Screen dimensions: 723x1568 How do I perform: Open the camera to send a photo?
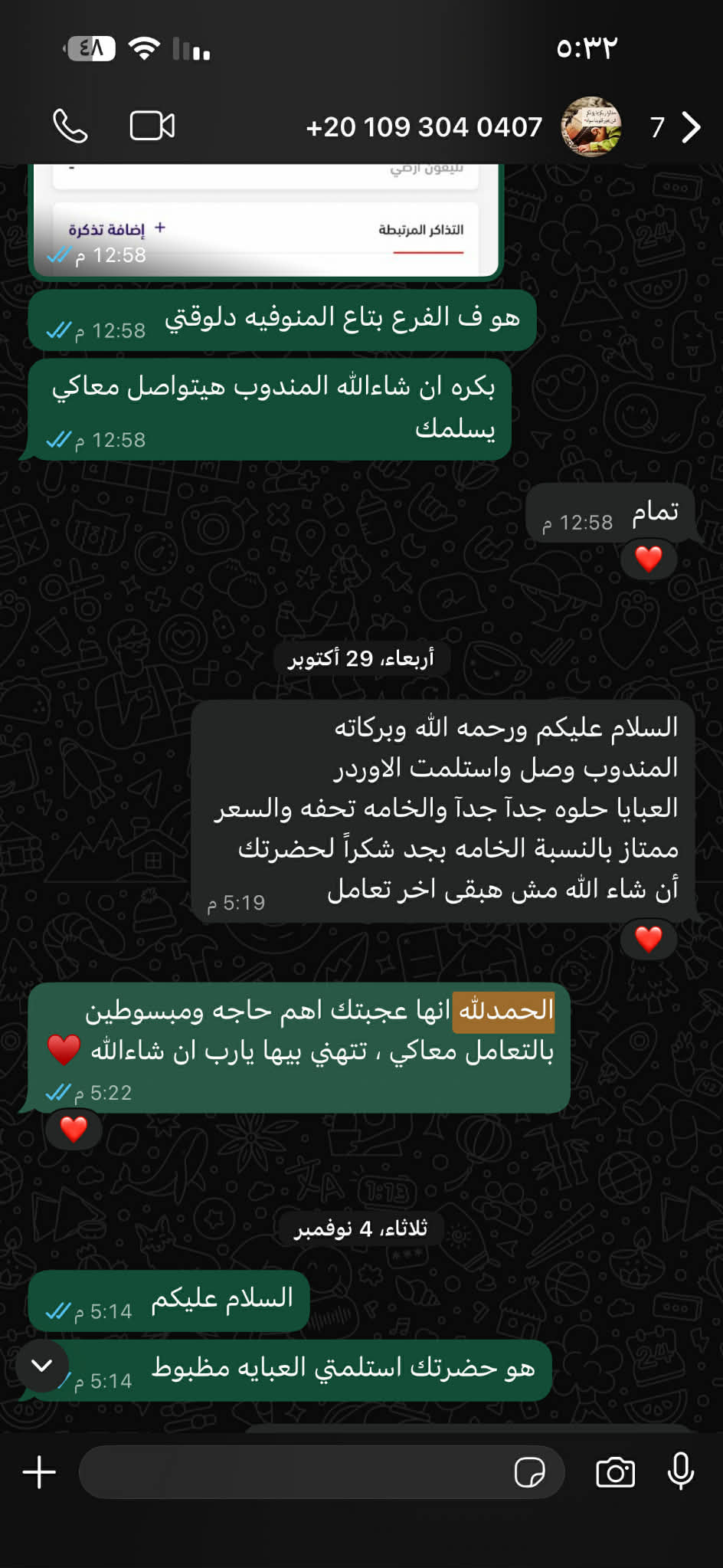tap(615, 1472)
